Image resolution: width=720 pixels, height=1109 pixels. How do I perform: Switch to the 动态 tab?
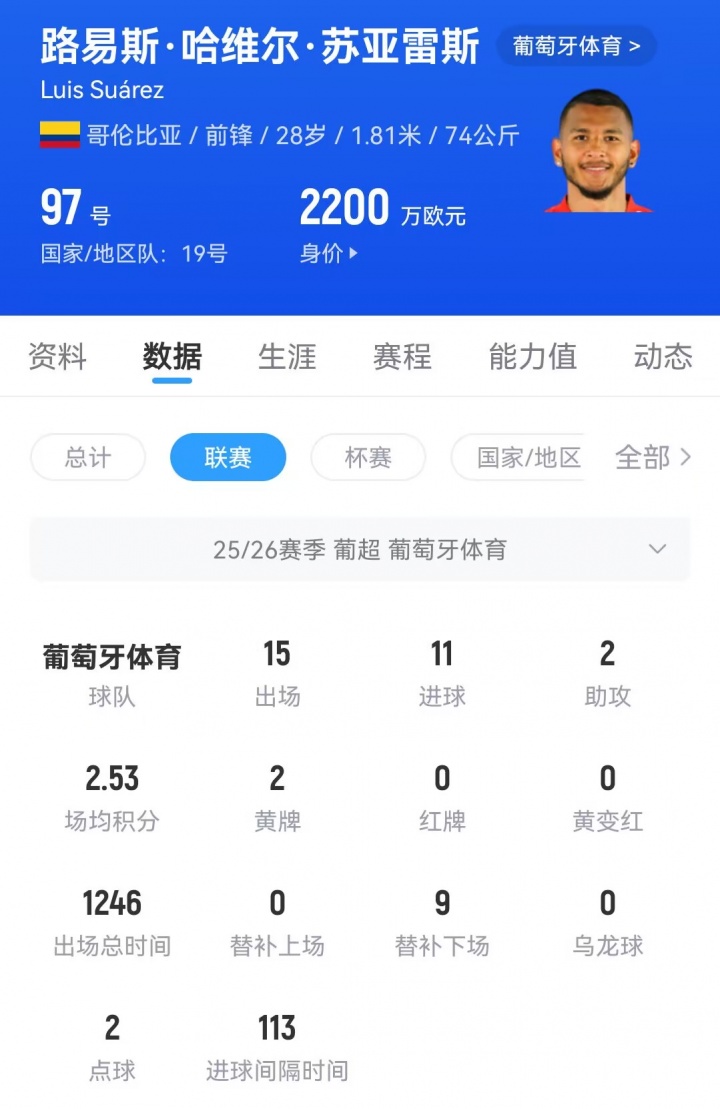pos(662,356)
